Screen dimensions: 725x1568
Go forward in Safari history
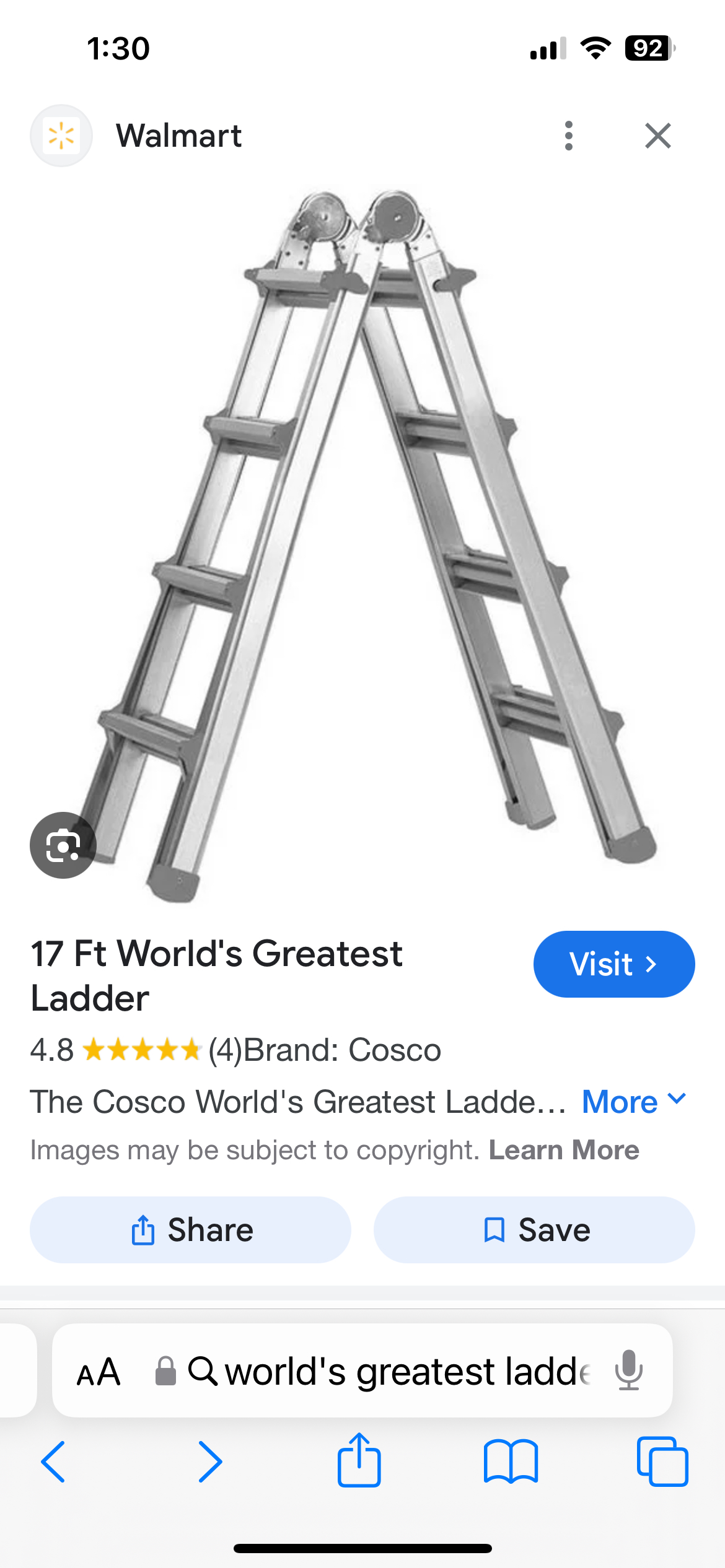pos(210,1461)
